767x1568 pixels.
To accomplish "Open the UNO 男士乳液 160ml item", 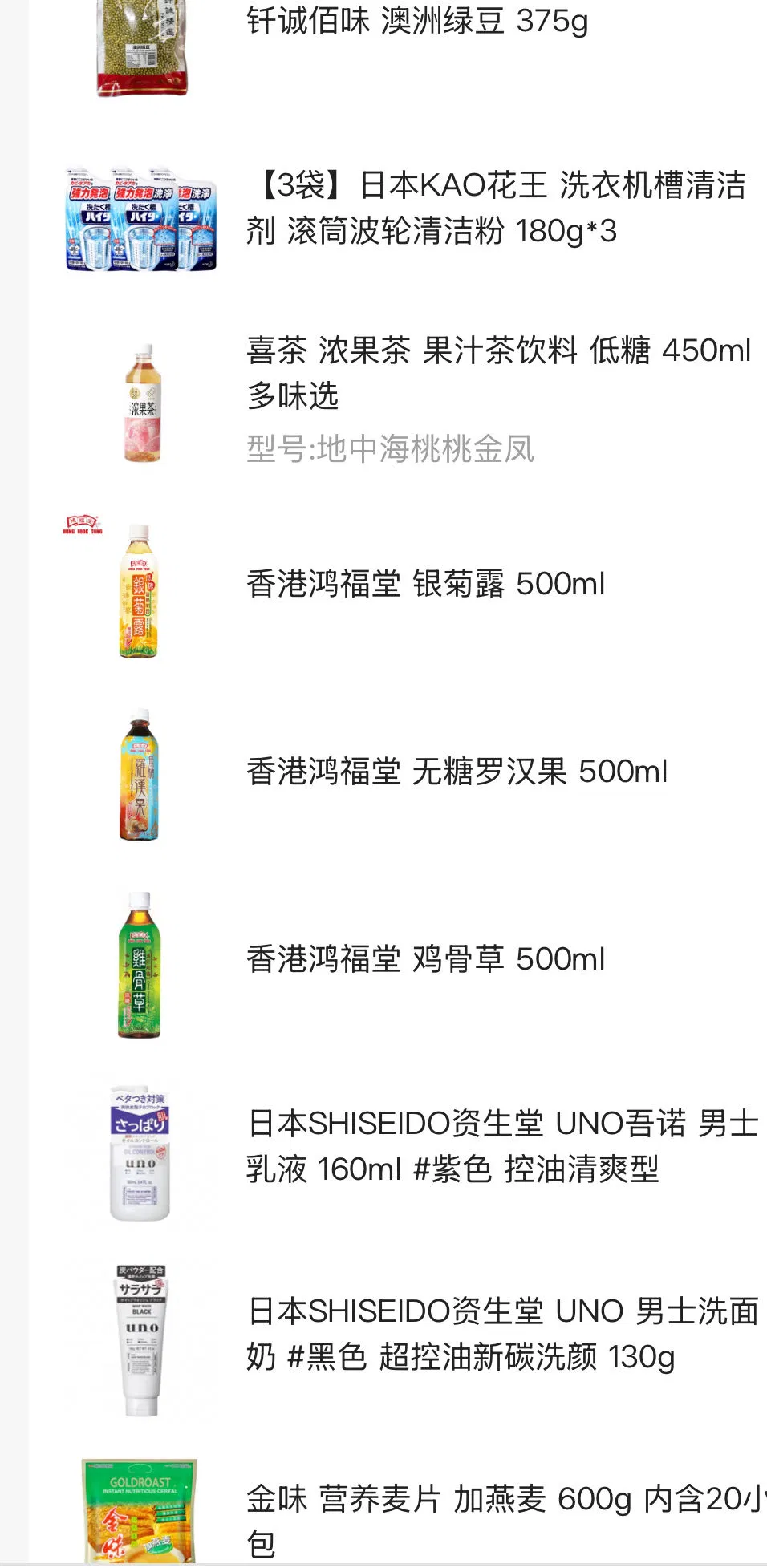I will click(x=501, y=1147).
